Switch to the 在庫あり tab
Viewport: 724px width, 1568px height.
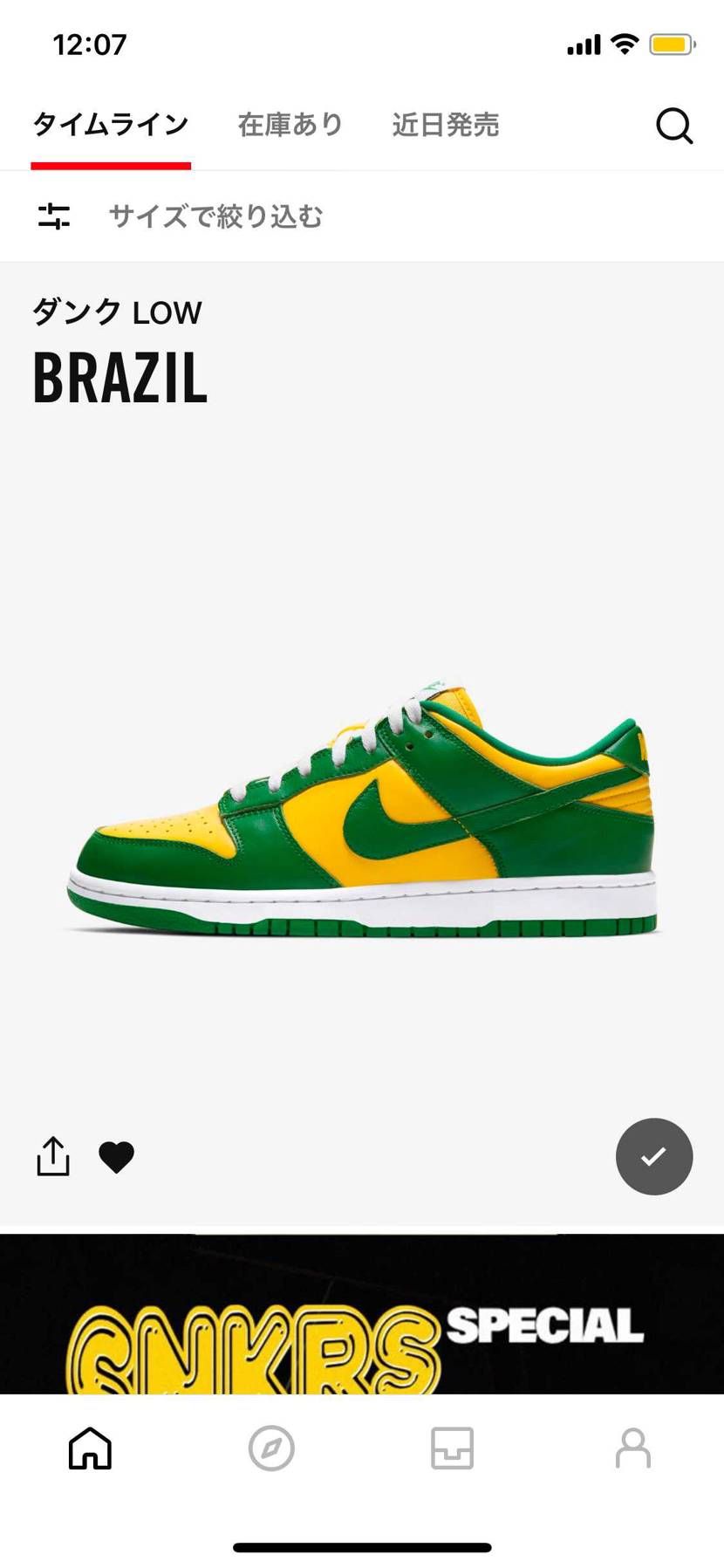click(x=290, y=125)
